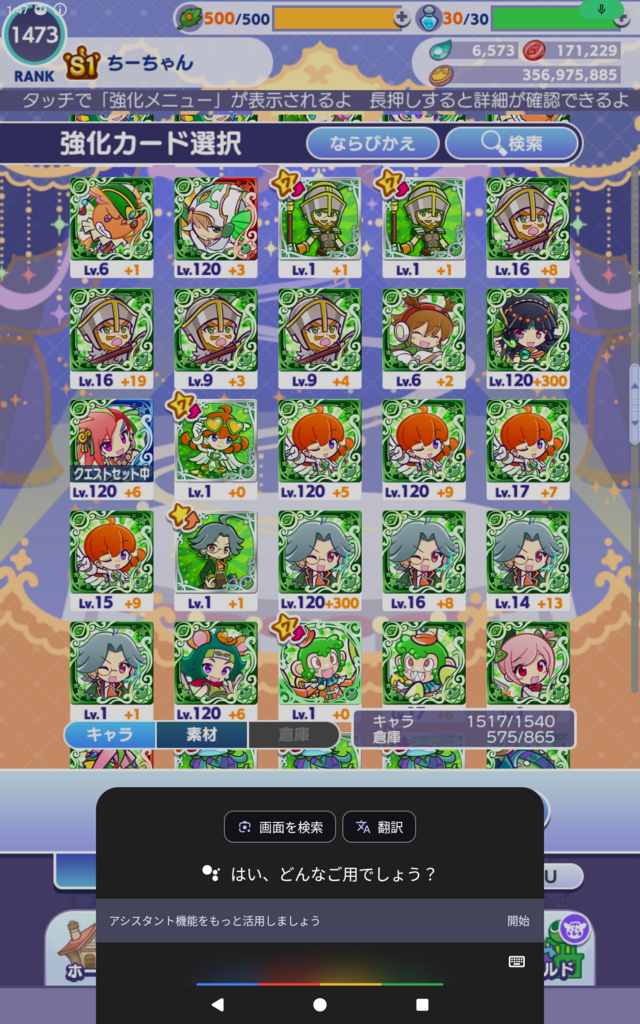The height and width of the screenshot is (1024, 640).
Task: Tap the system back button
Action: 218,1004
